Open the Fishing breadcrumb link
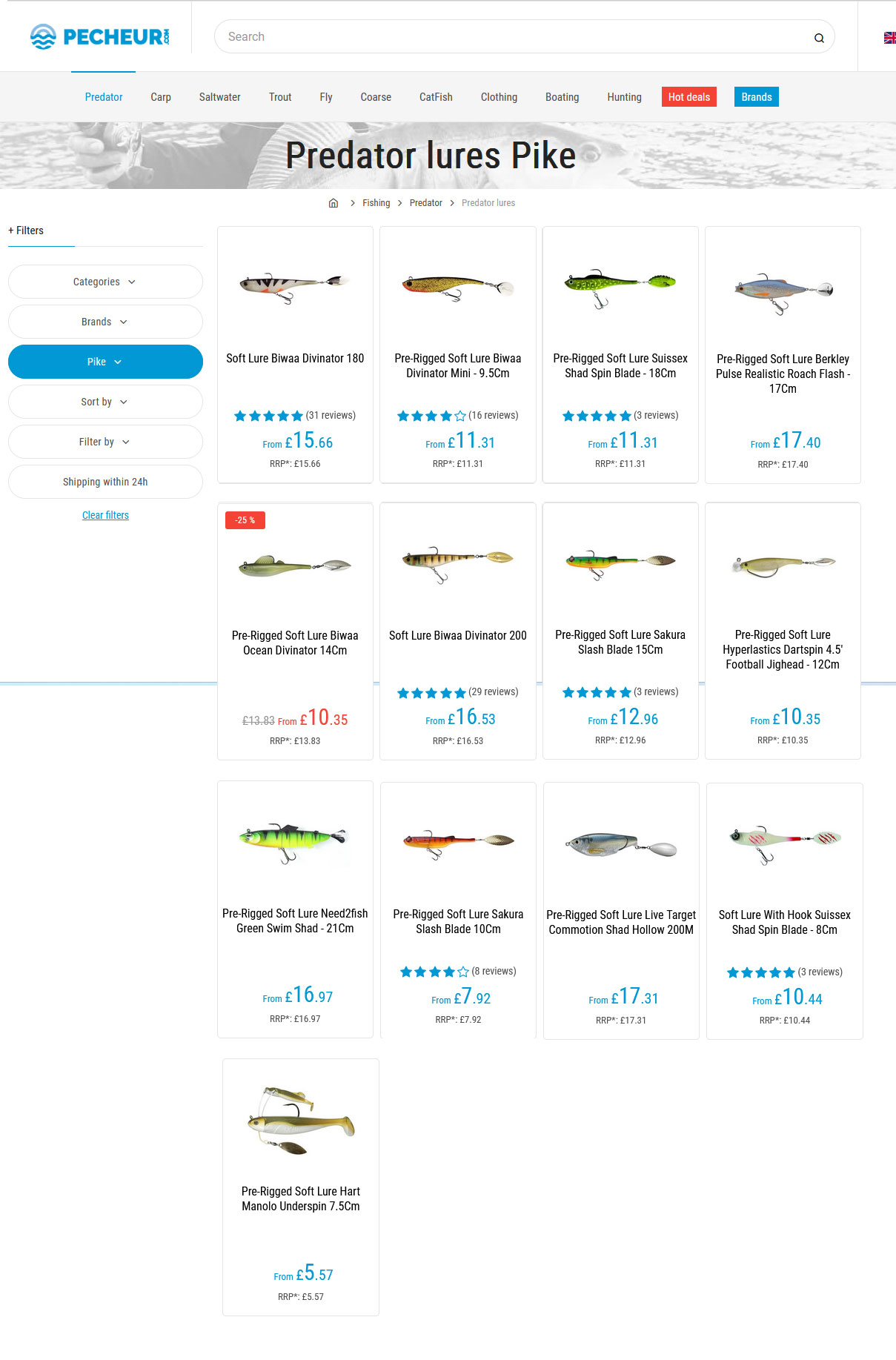Image resolution: width=896 pixels, height=1360 pixels. click(376, 203)
